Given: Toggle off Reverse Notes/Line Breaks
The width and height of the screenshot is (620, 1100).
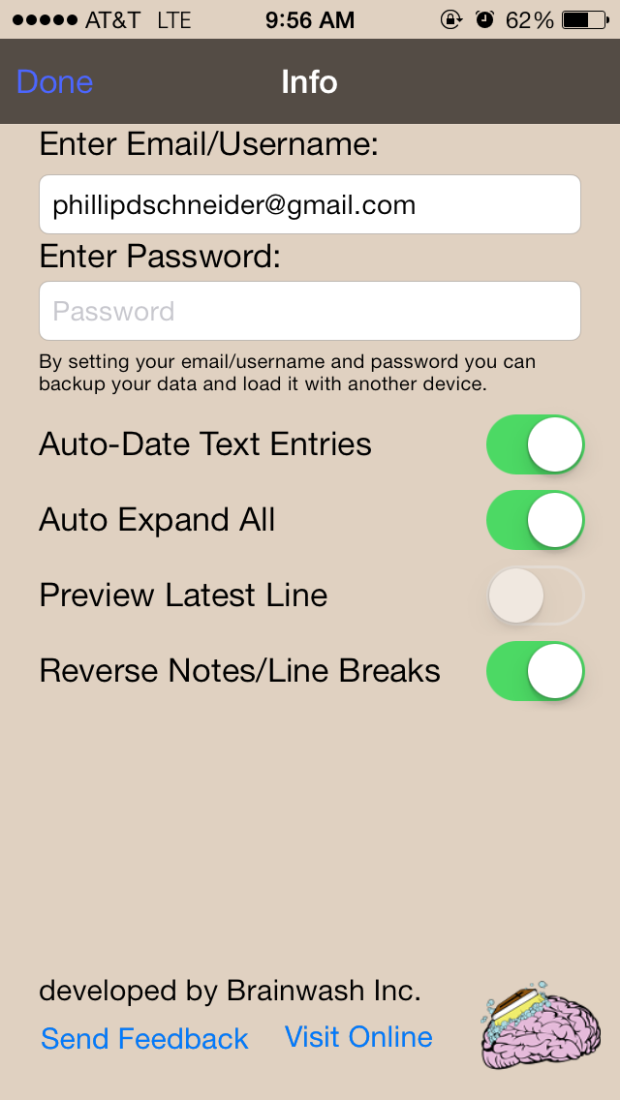Looking at the screenshot, I should pyautogui.click(x=535, y=671).
